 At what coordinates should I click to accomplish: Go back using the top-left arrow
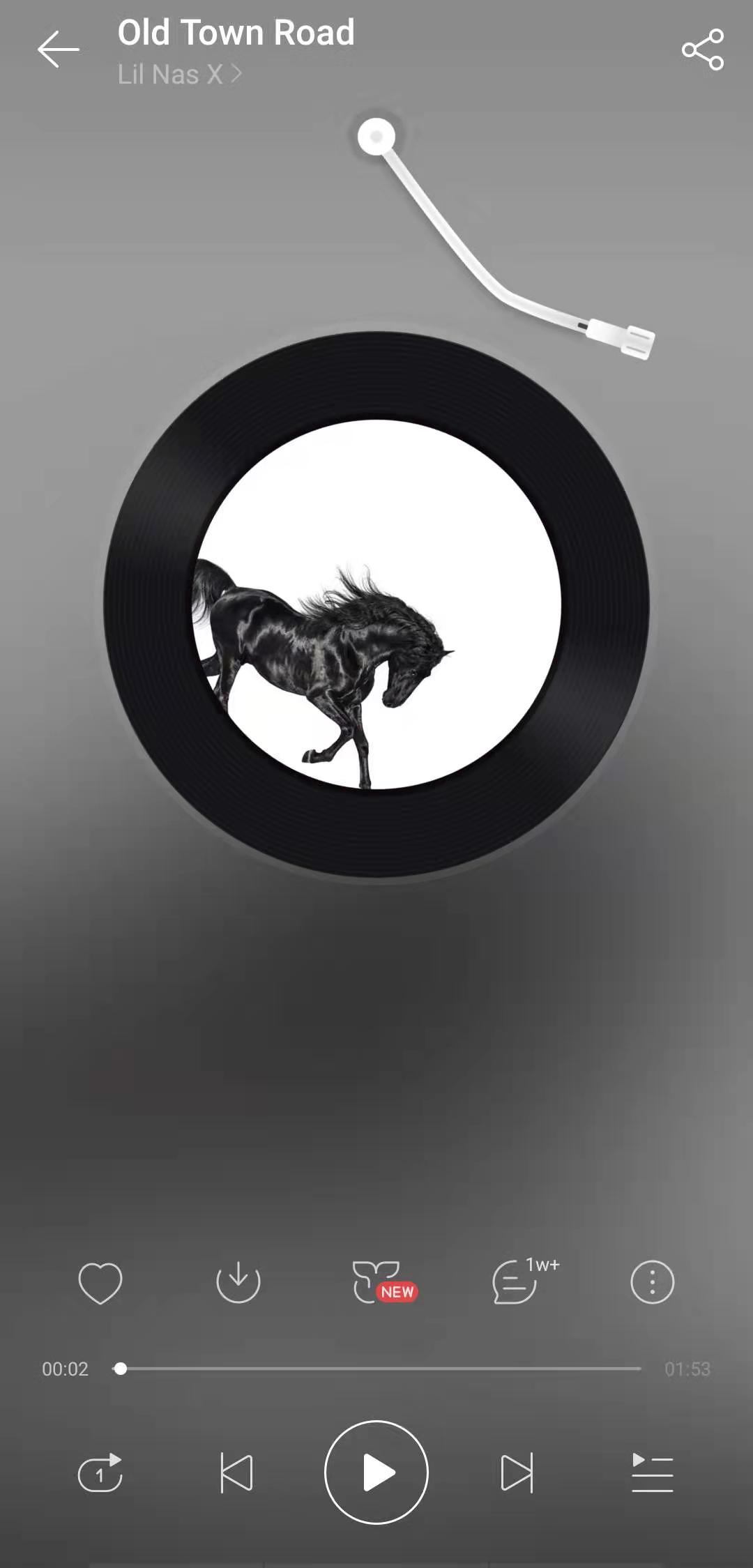pyautogui.click(x=59, y=50)
